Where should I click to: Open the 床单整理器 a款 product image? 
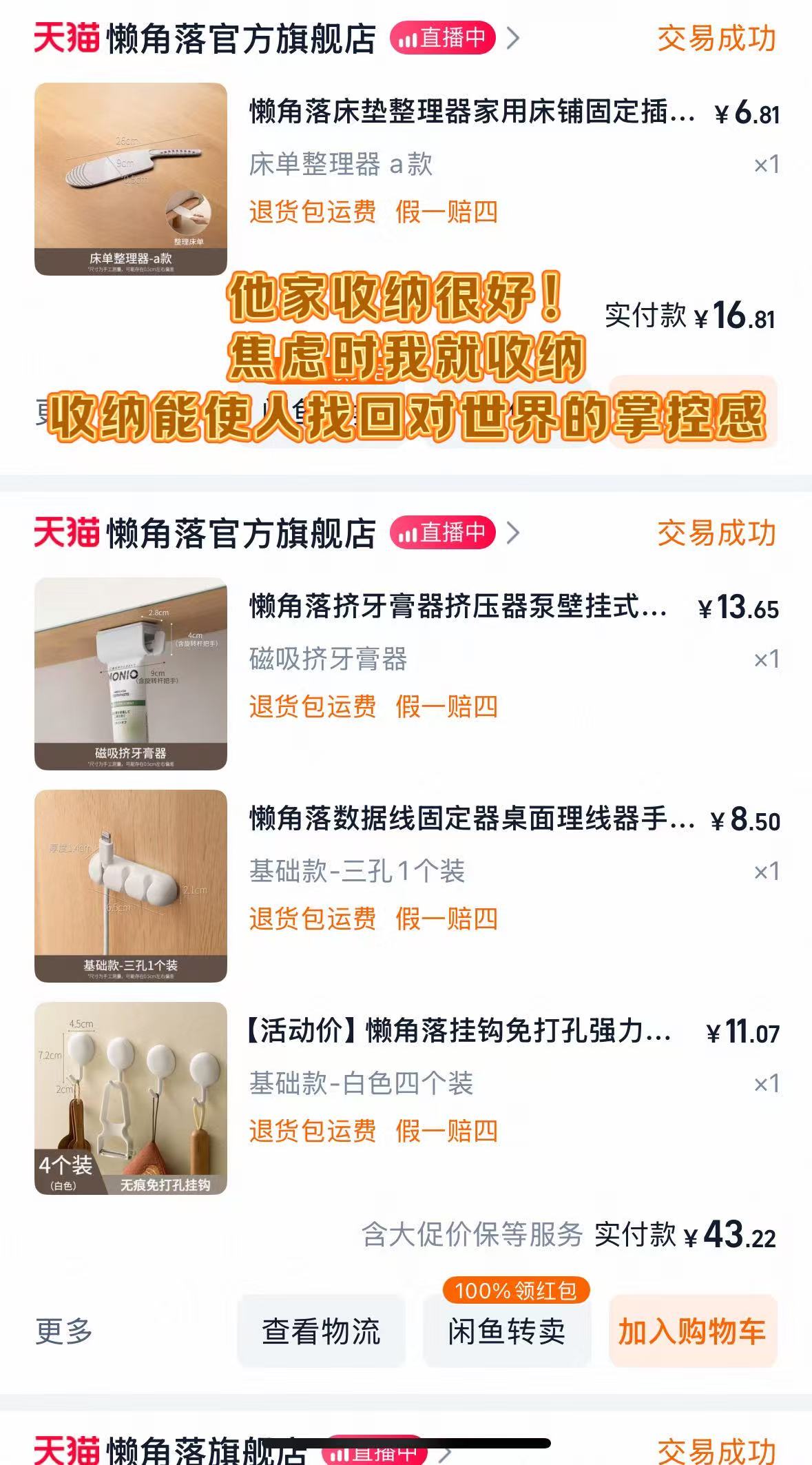coord(131,178)
